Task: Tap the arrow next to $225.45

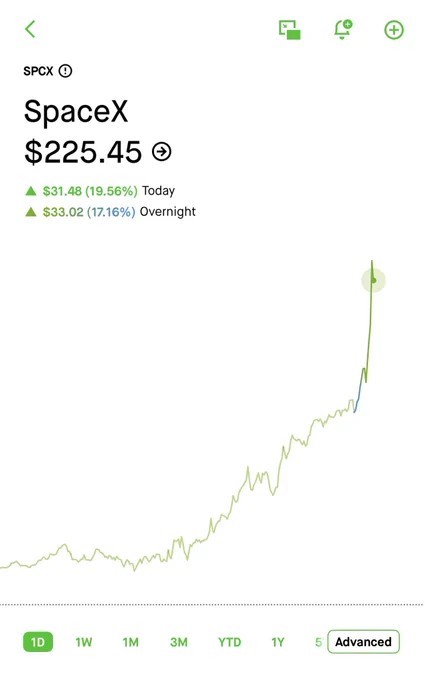Action: [x=162, y=152]
